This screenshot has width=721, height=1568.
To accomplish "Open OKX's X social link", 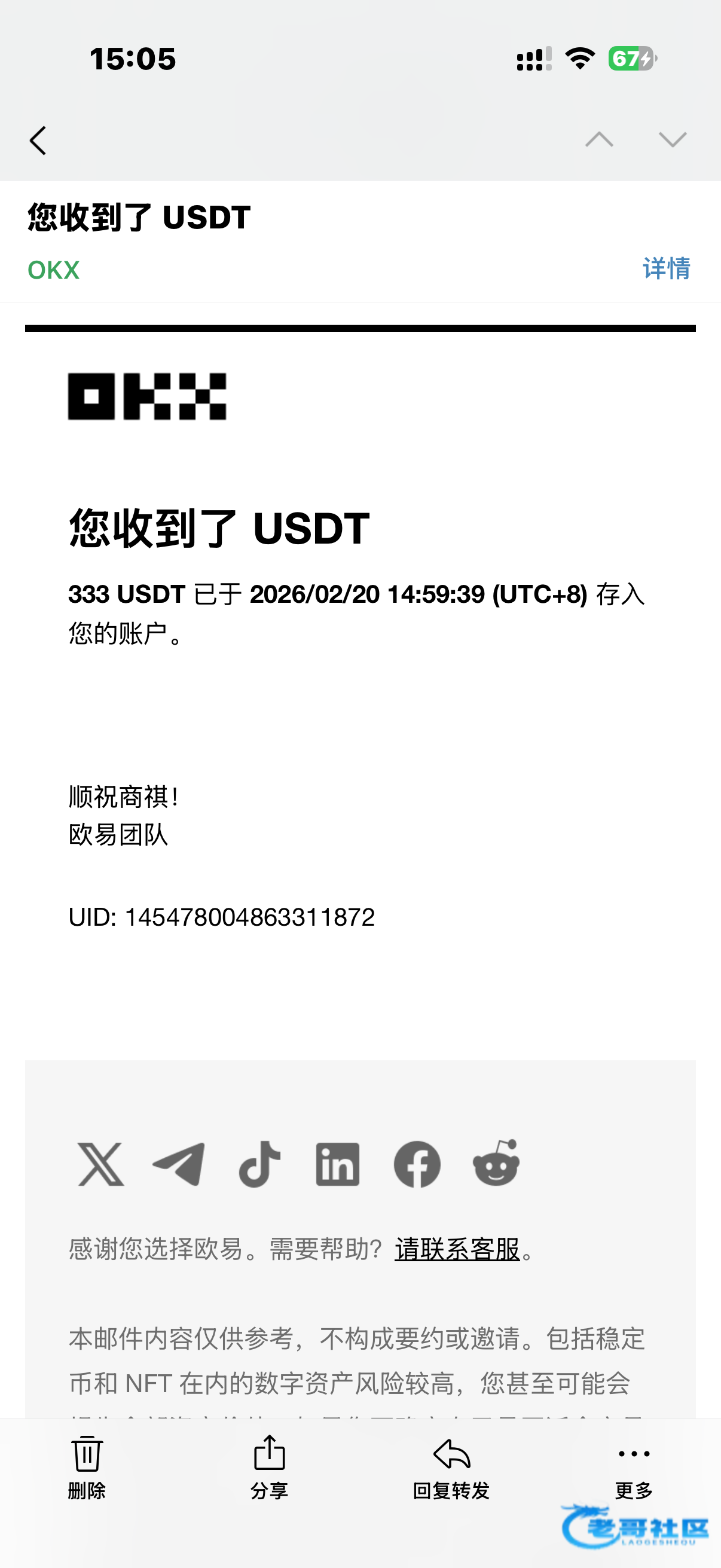I will click(x=101, y=1164).
